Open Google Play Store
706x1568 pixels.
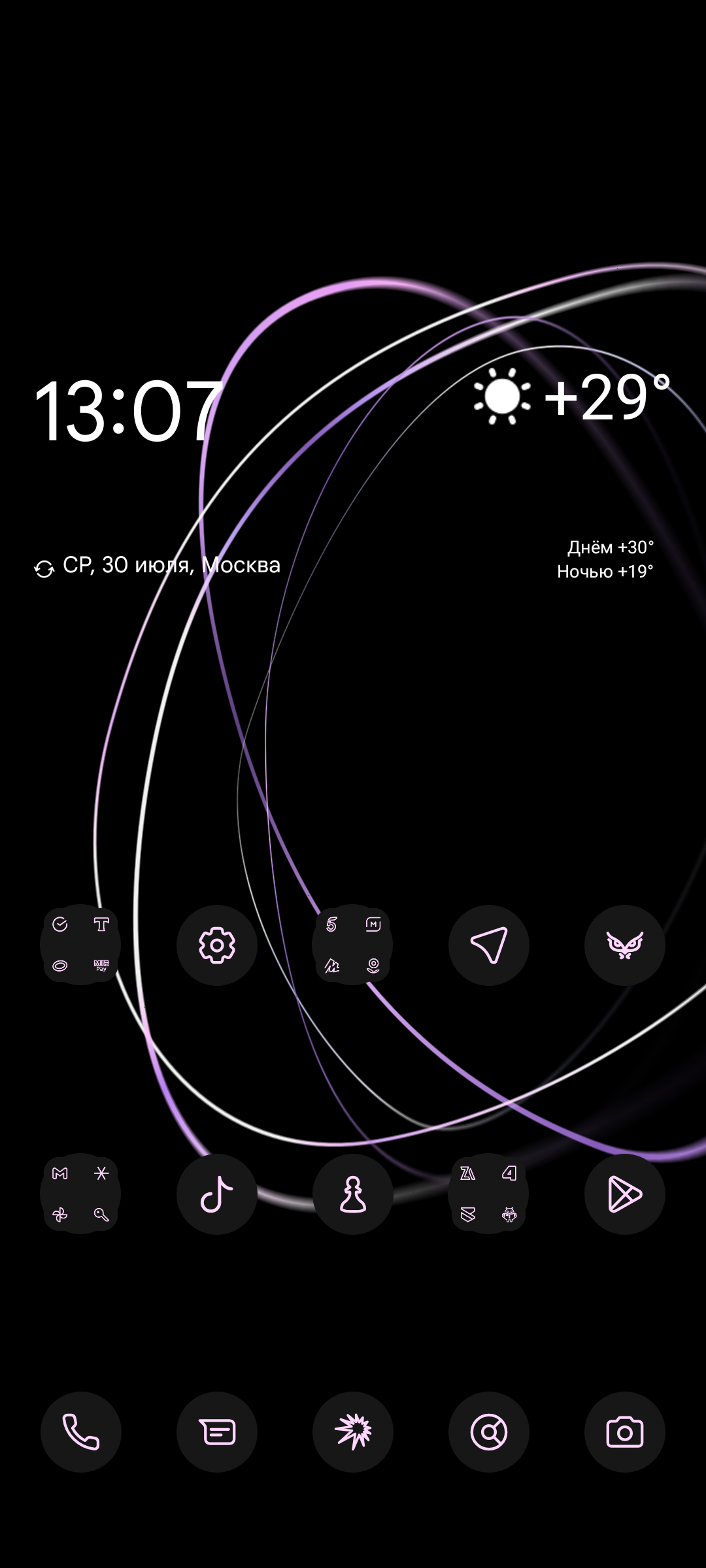(625, 1194)
